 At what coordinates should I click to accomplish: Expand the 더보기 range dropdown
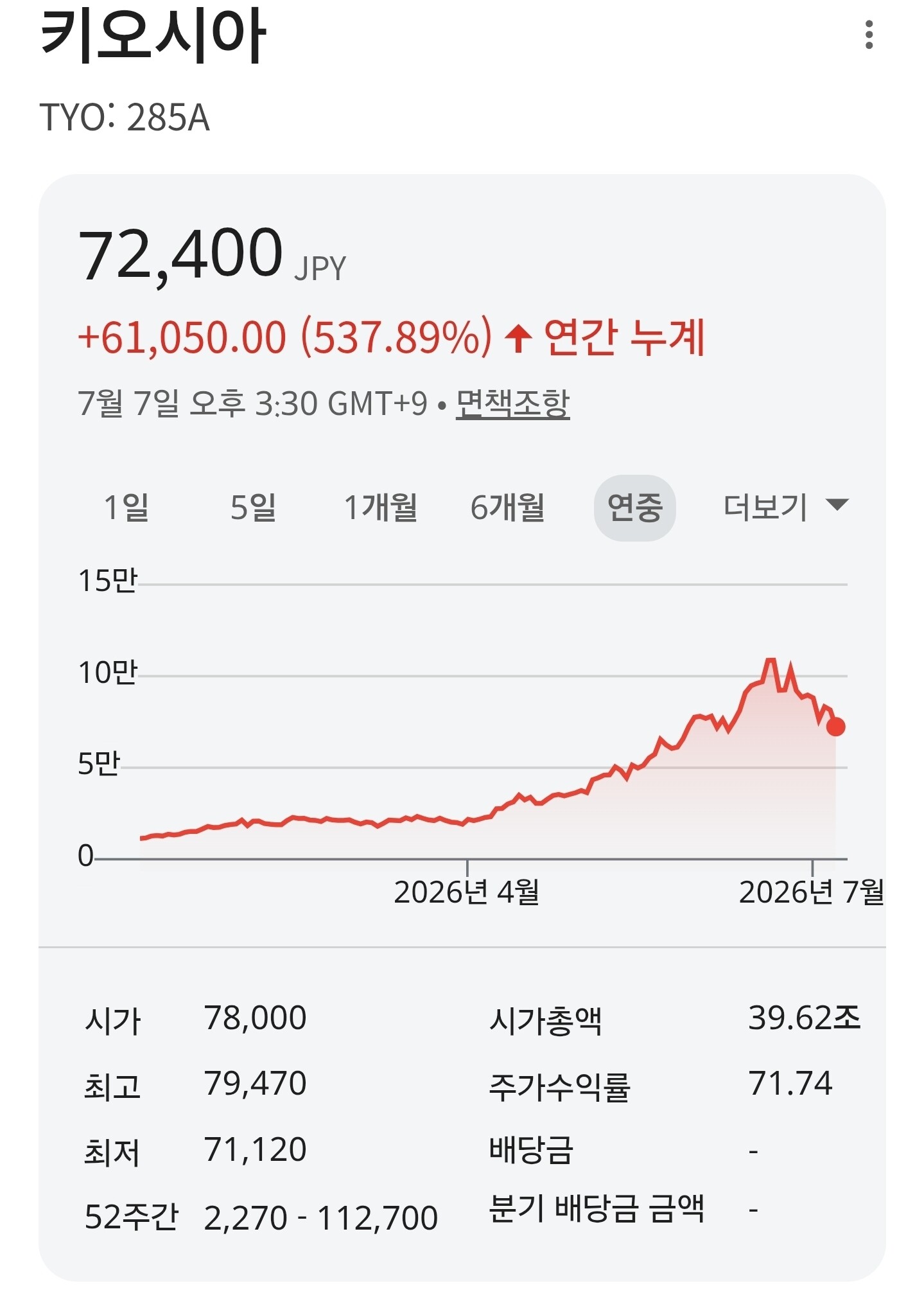point(786,507)
